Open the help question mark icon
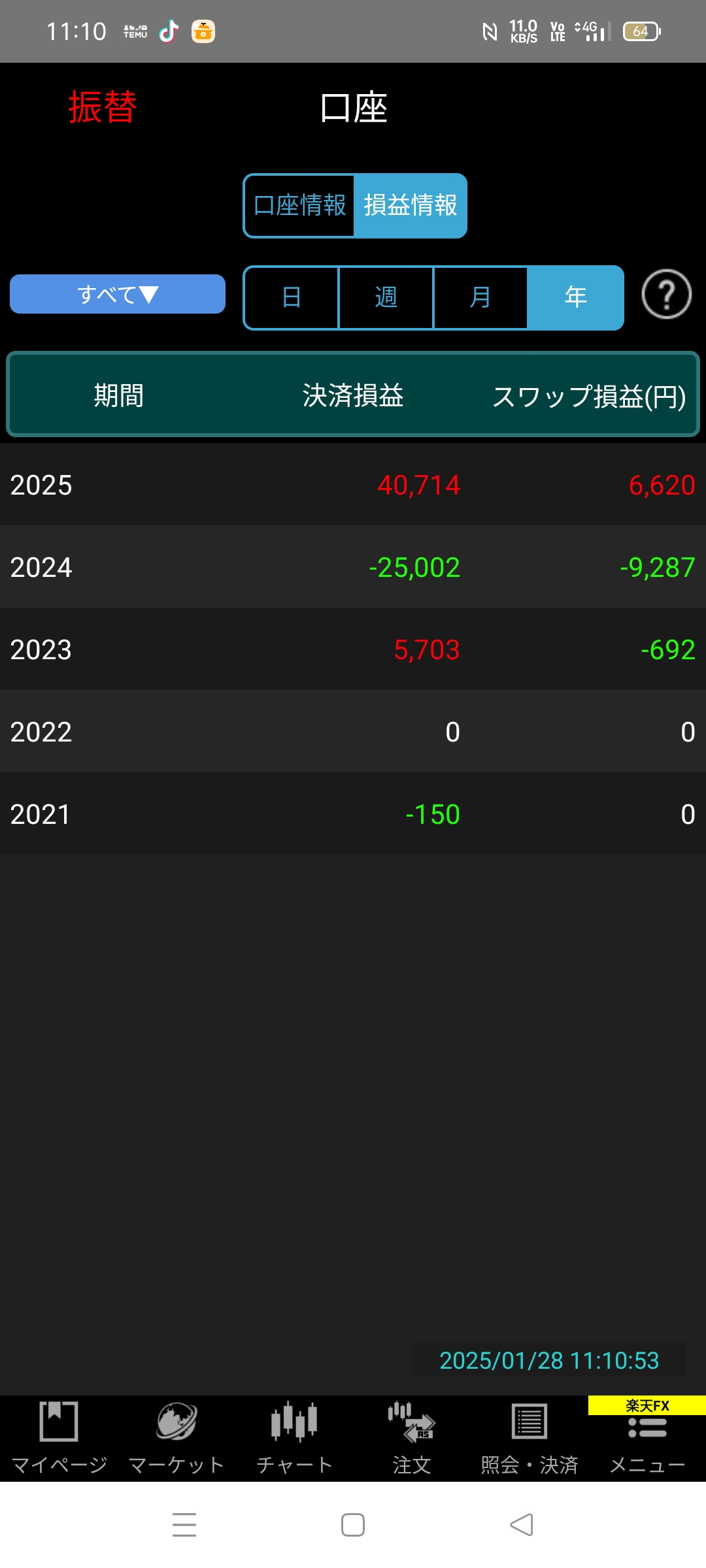Viewport: 706px width, 1568px height. [666, 295]
